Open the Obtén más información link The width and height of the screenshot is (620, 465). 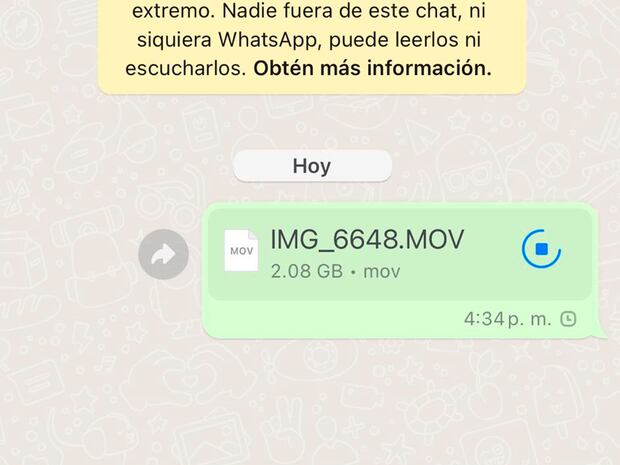(372, 69)
